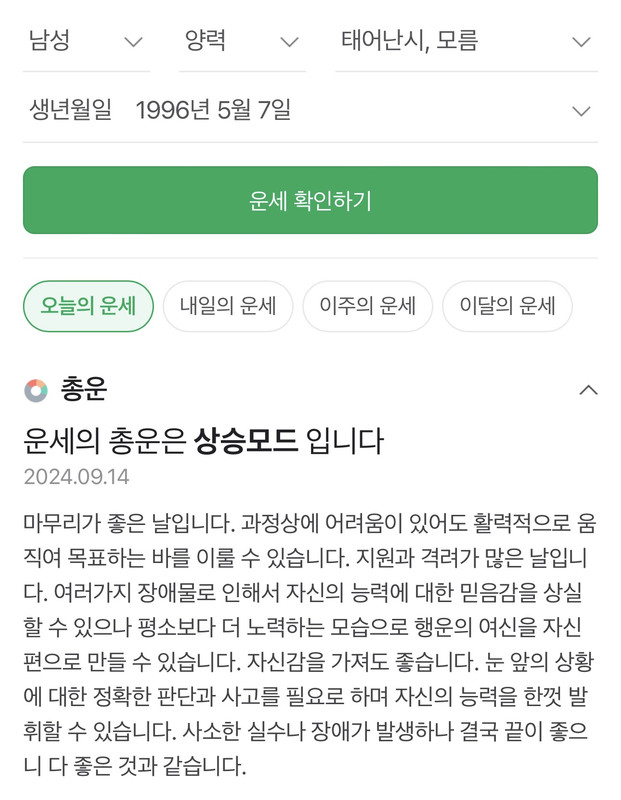Open the 태어난시 birth time dropdown
The image size is (621, 800).
[465, 41]
